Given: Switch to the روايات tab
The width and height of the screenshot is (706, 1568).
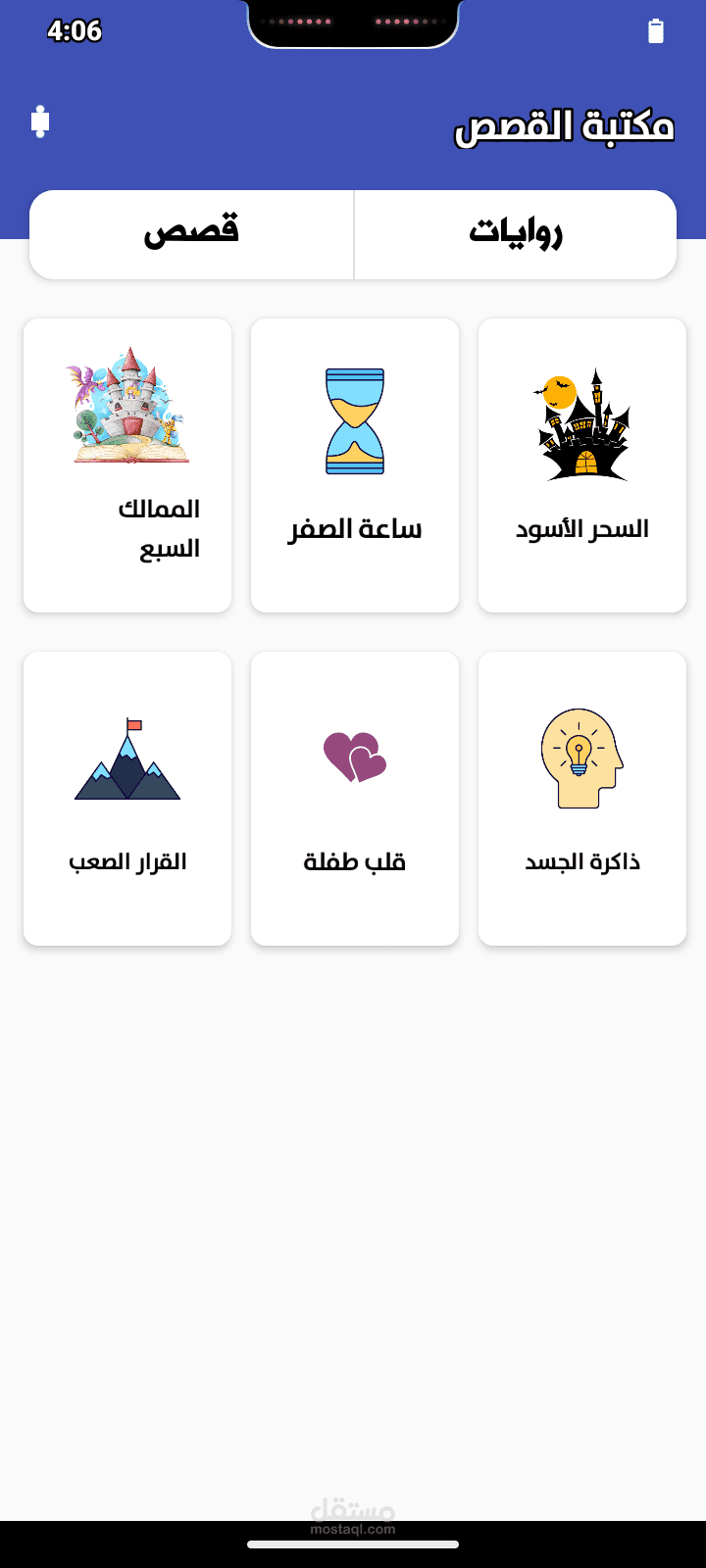Looking at the screenshot, I should click(x=516, y=234).
